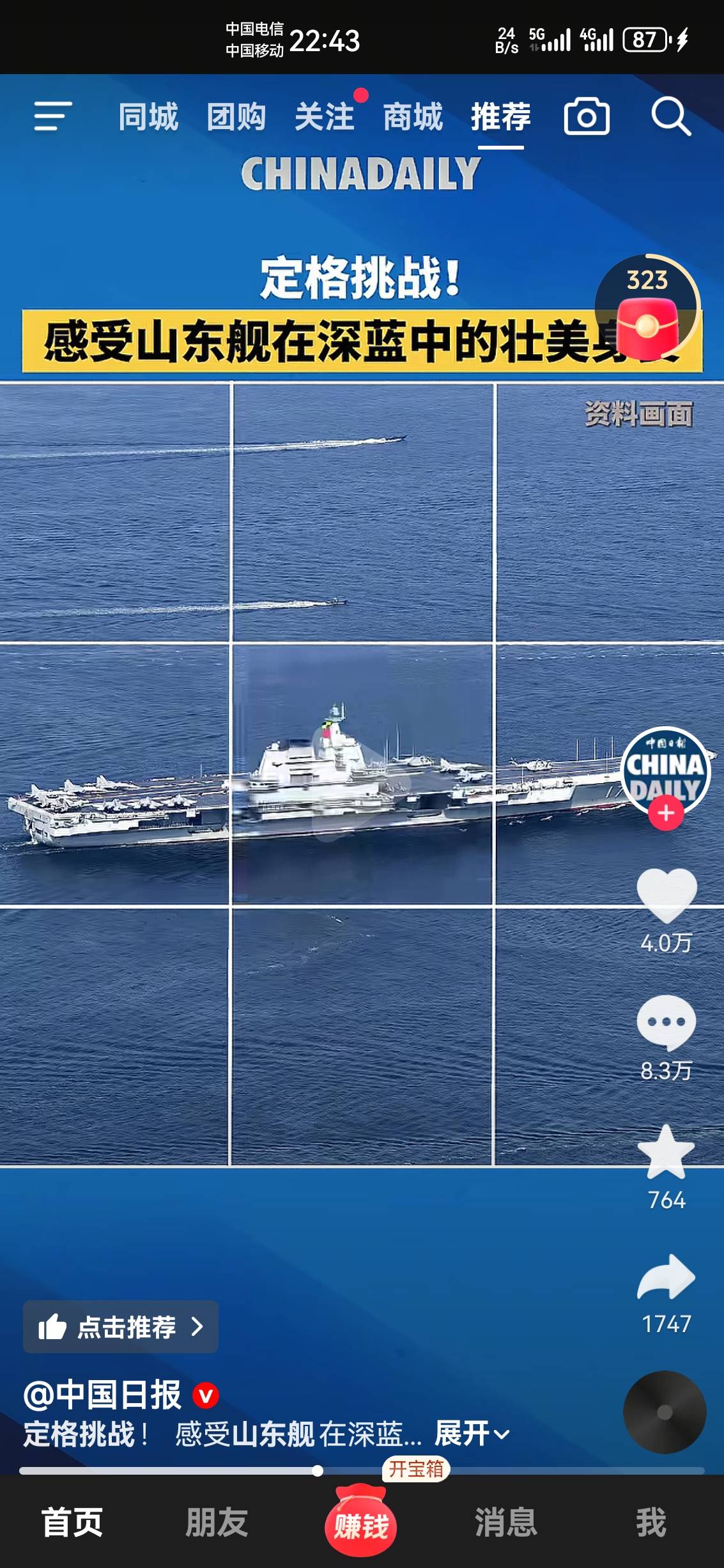Open the comments on this video
Image resolution: width=724 pixels, height=1568 pixels.
[x=666, y=1023]
